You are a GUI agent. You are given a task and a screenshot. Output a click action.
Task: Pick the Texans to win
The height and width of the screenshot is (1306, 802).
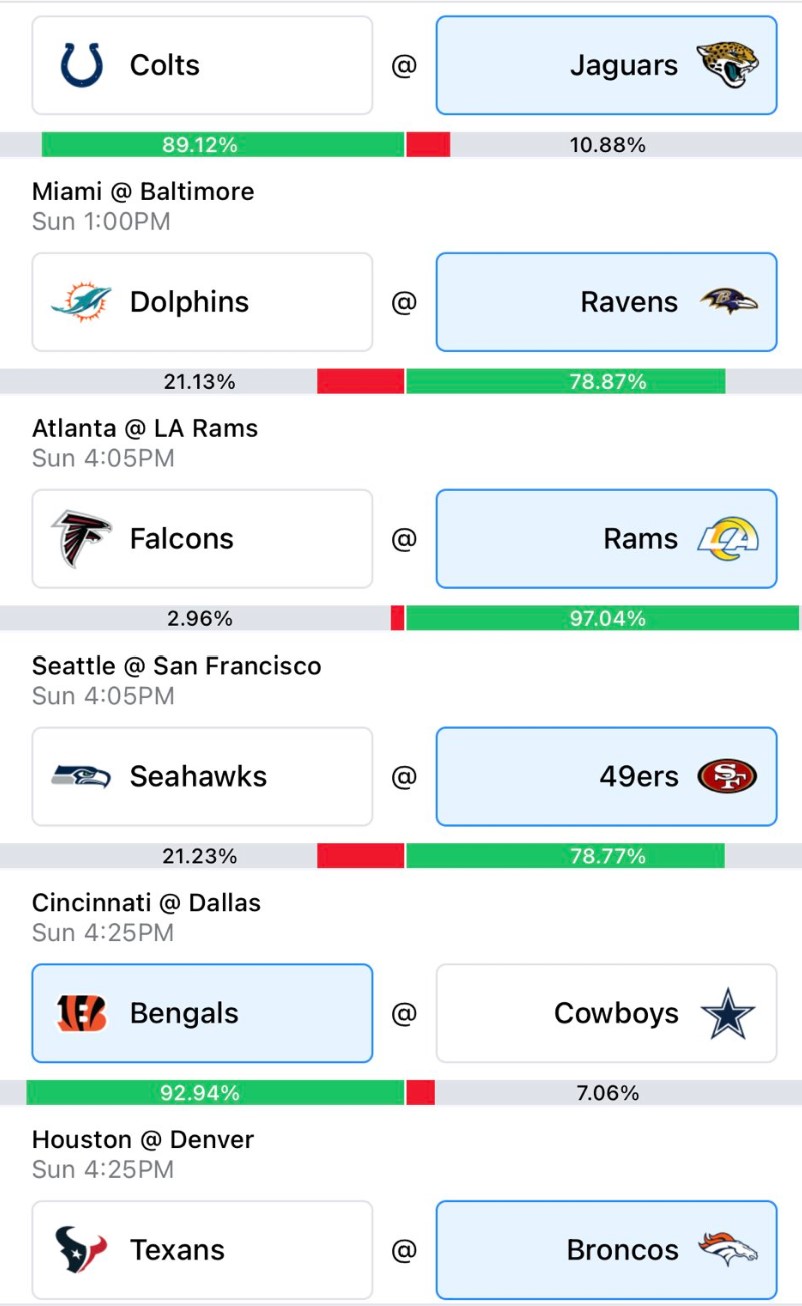pyautogui.click(x=202, y=1250)
